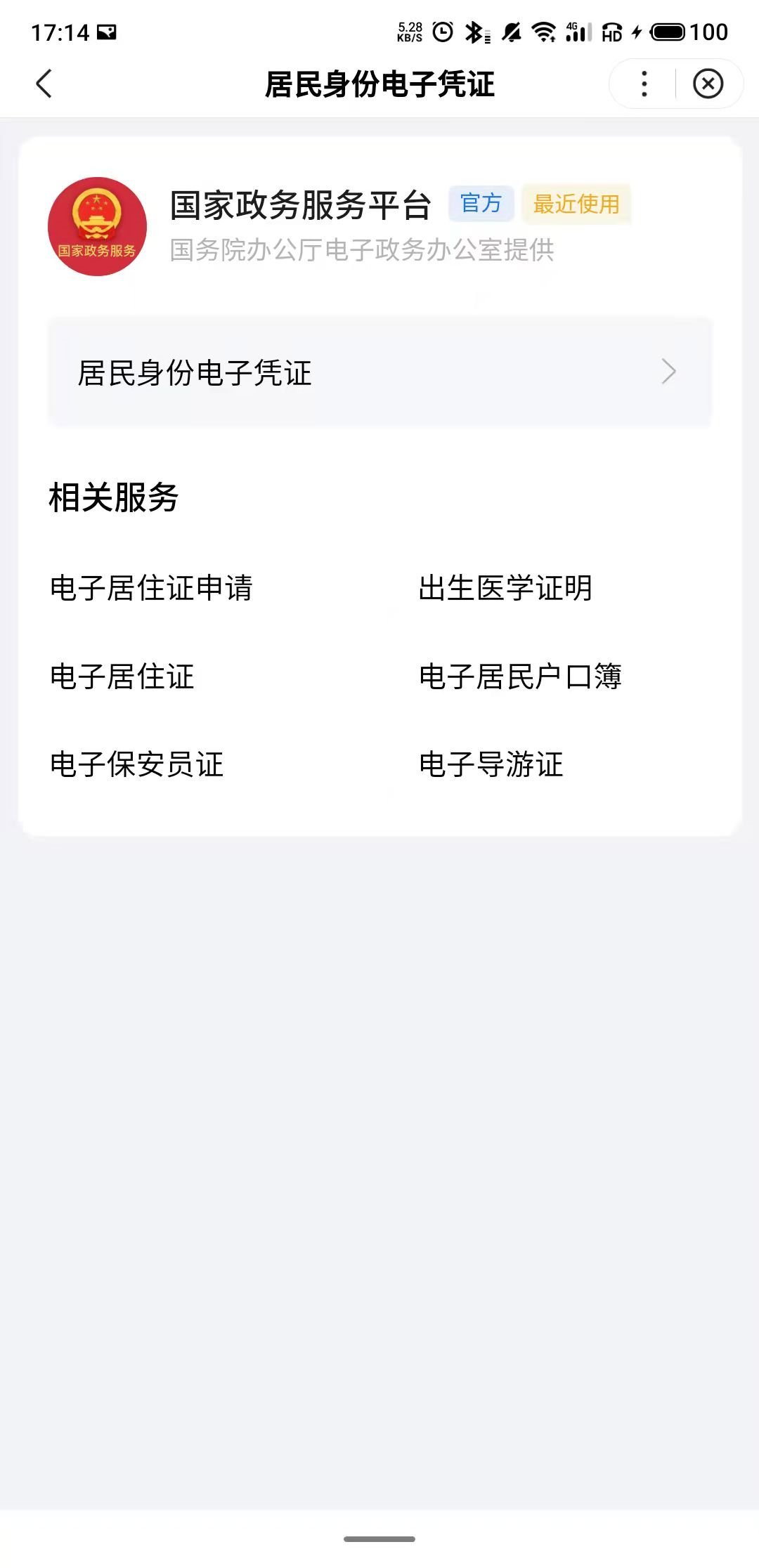View the 电子居民户口簿 service

pos(520,677)
